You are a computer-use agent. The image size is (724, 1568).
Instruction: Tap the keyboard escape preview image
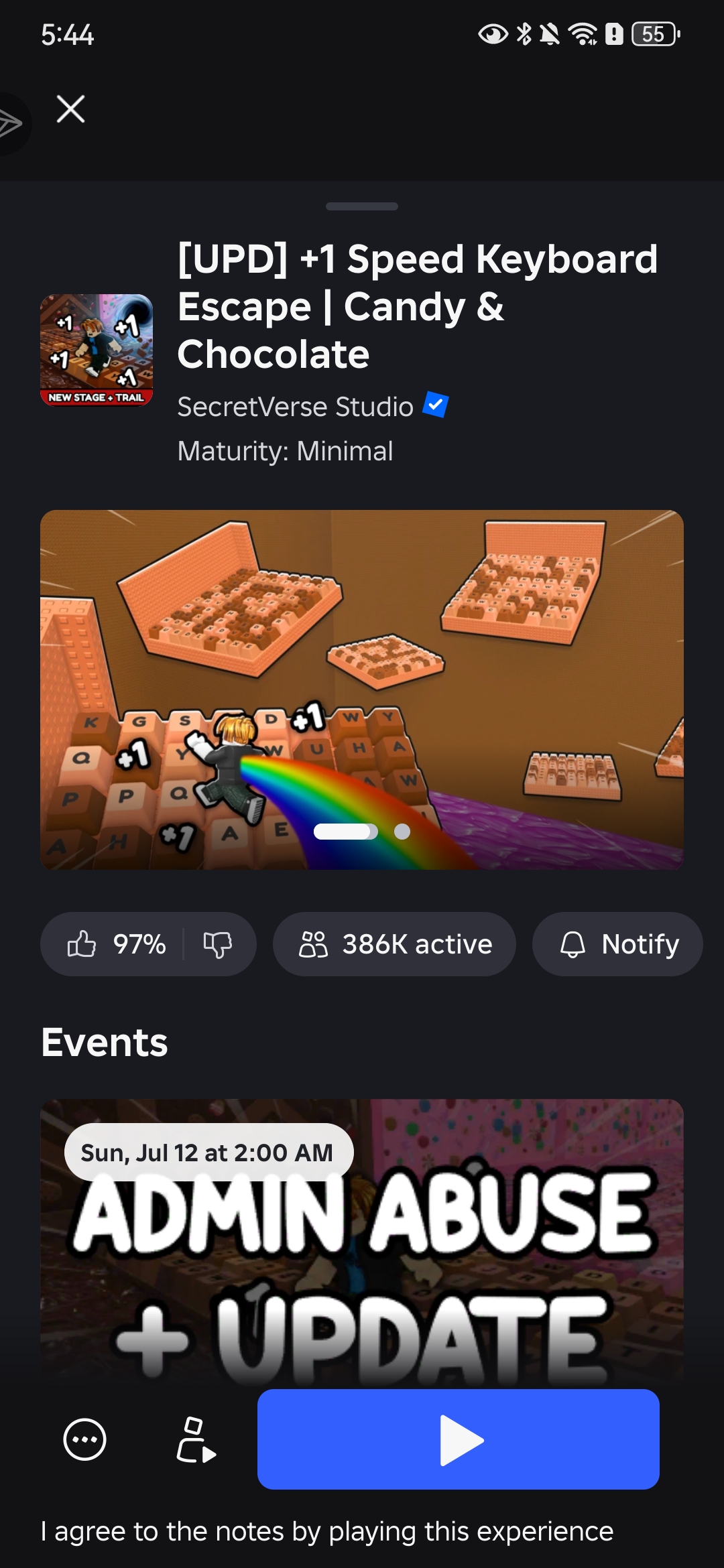[362, 690]
